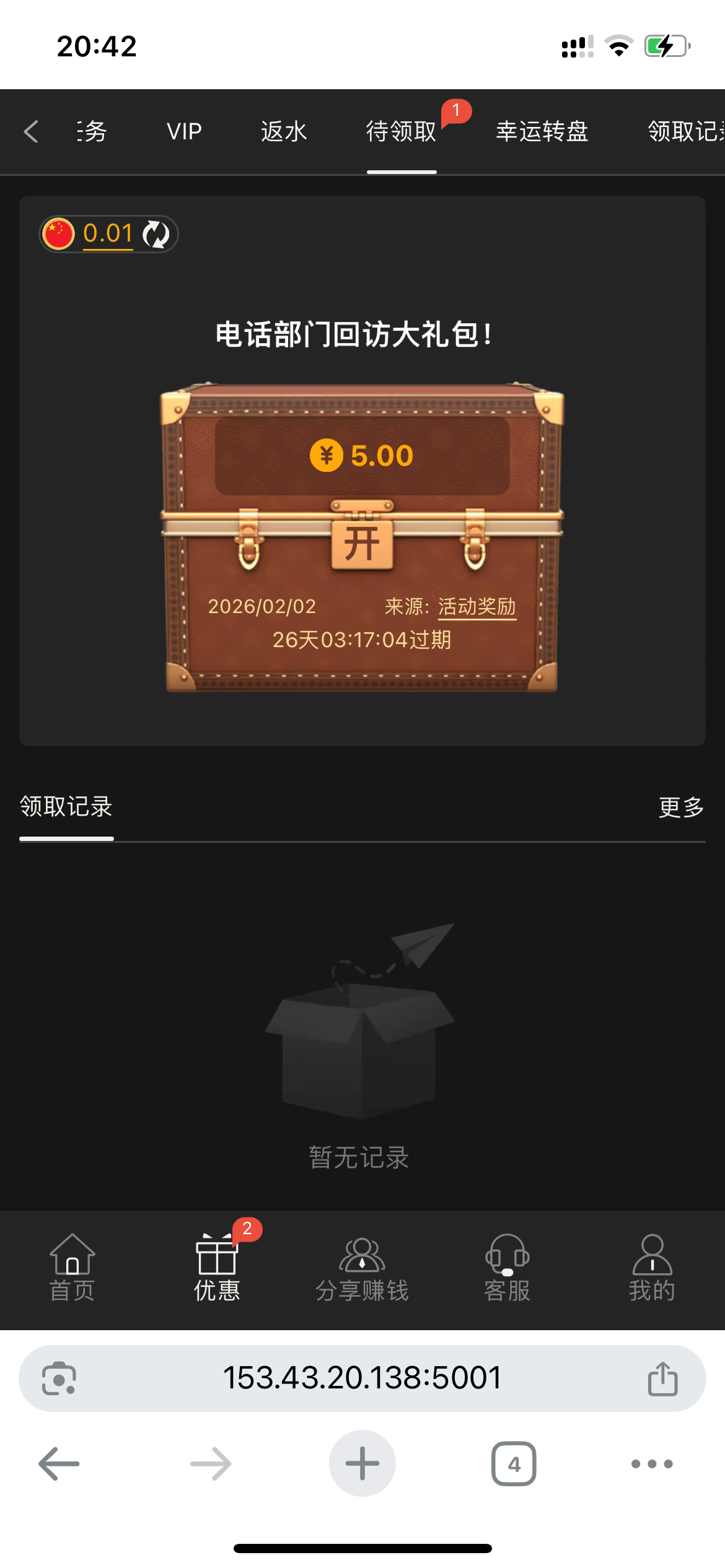Tap 更多 to see more records
Image resolution: width=725 pixels, height=1568 pixels.
(x=681, y=807)
